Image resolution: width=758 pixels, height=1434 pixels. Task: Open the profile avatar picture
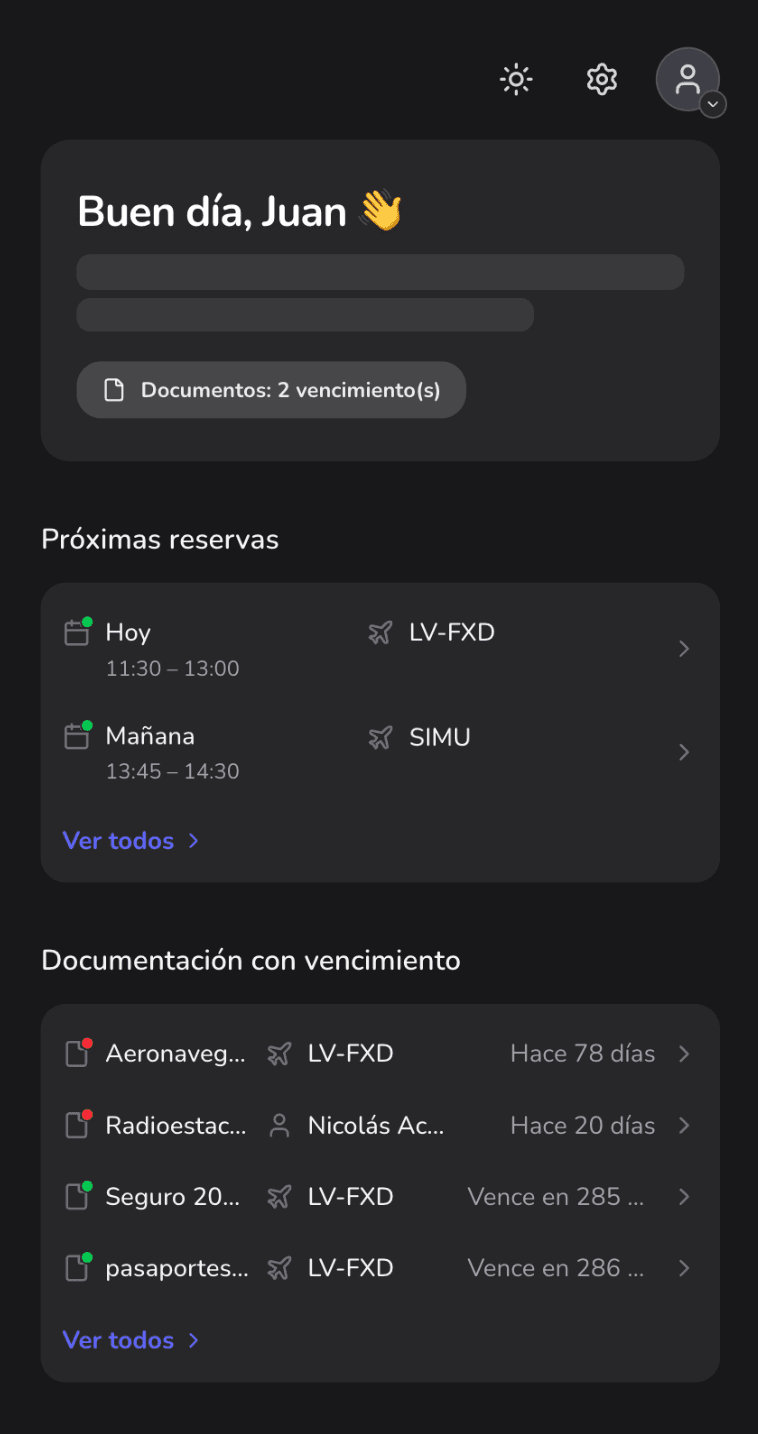pos(688,79)
